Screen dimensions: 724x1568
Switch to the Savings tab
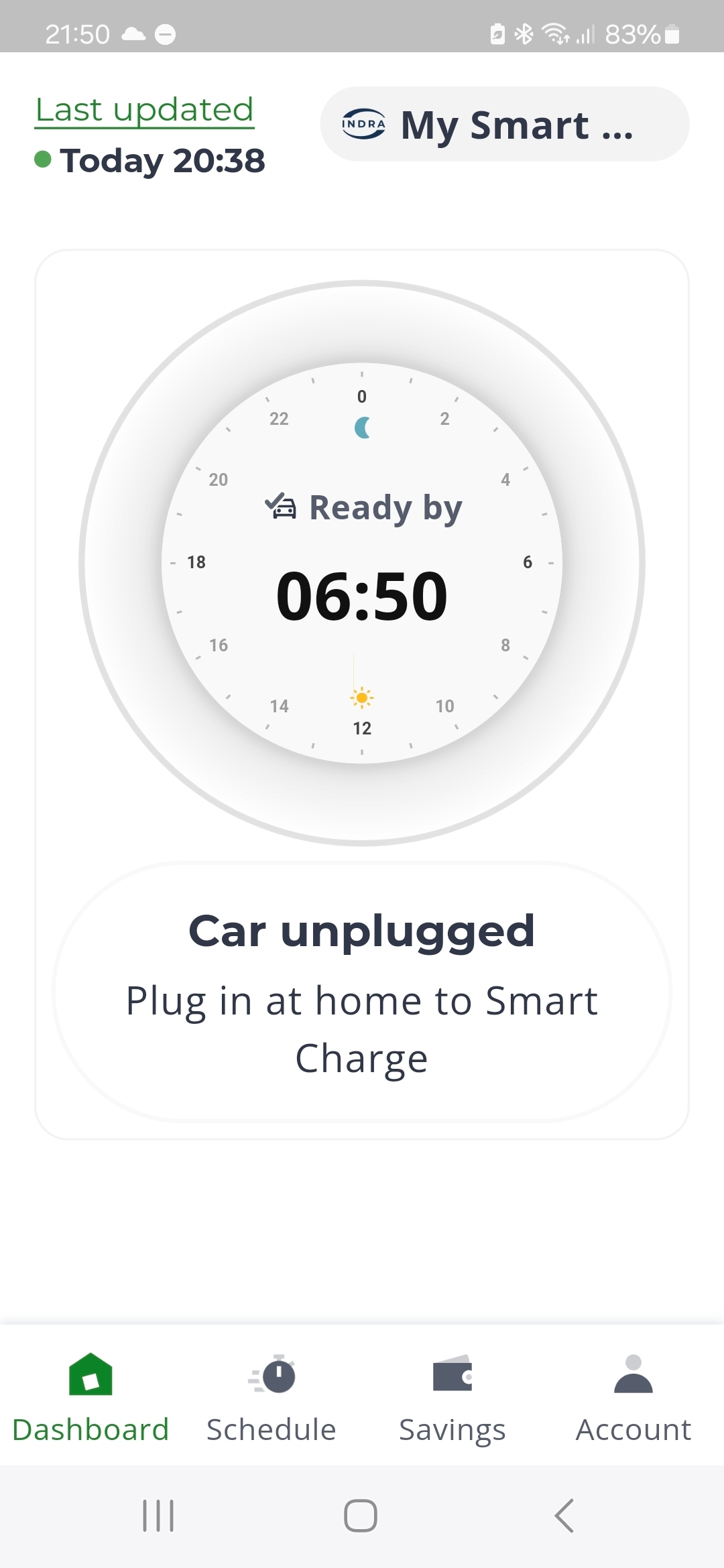(452, 1398)
